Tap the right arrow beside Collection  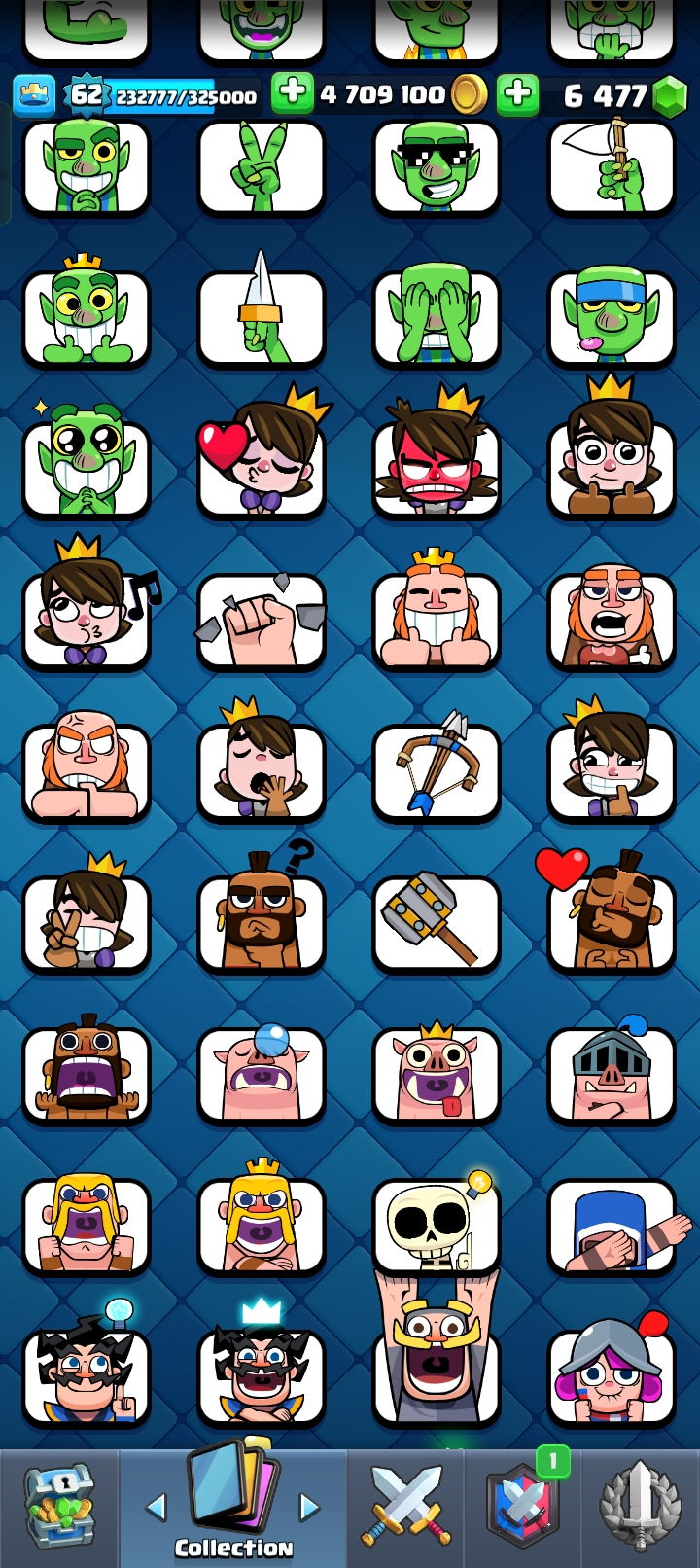[x=309, y=1508]
